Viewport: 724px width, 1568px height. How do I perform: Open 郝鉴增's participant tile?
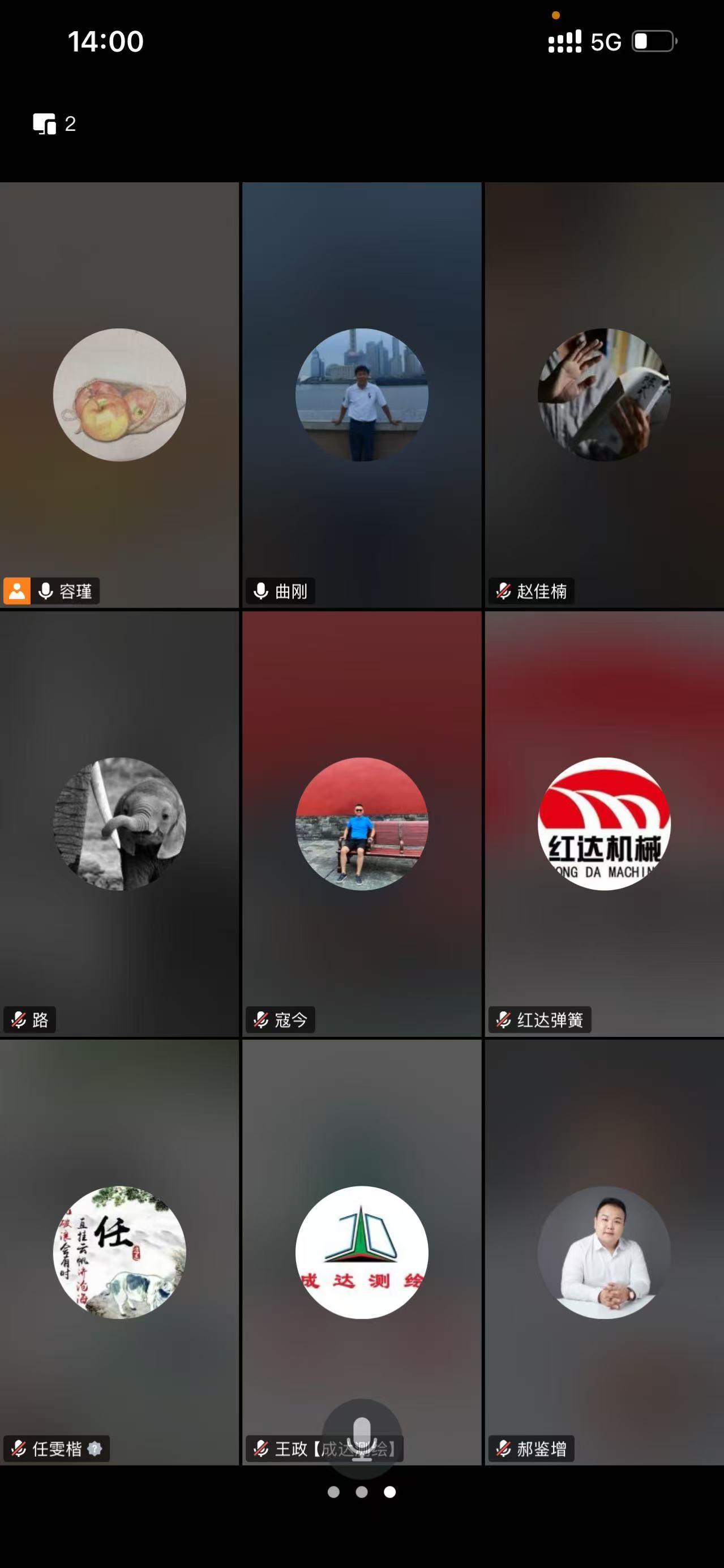point(603,1252)
